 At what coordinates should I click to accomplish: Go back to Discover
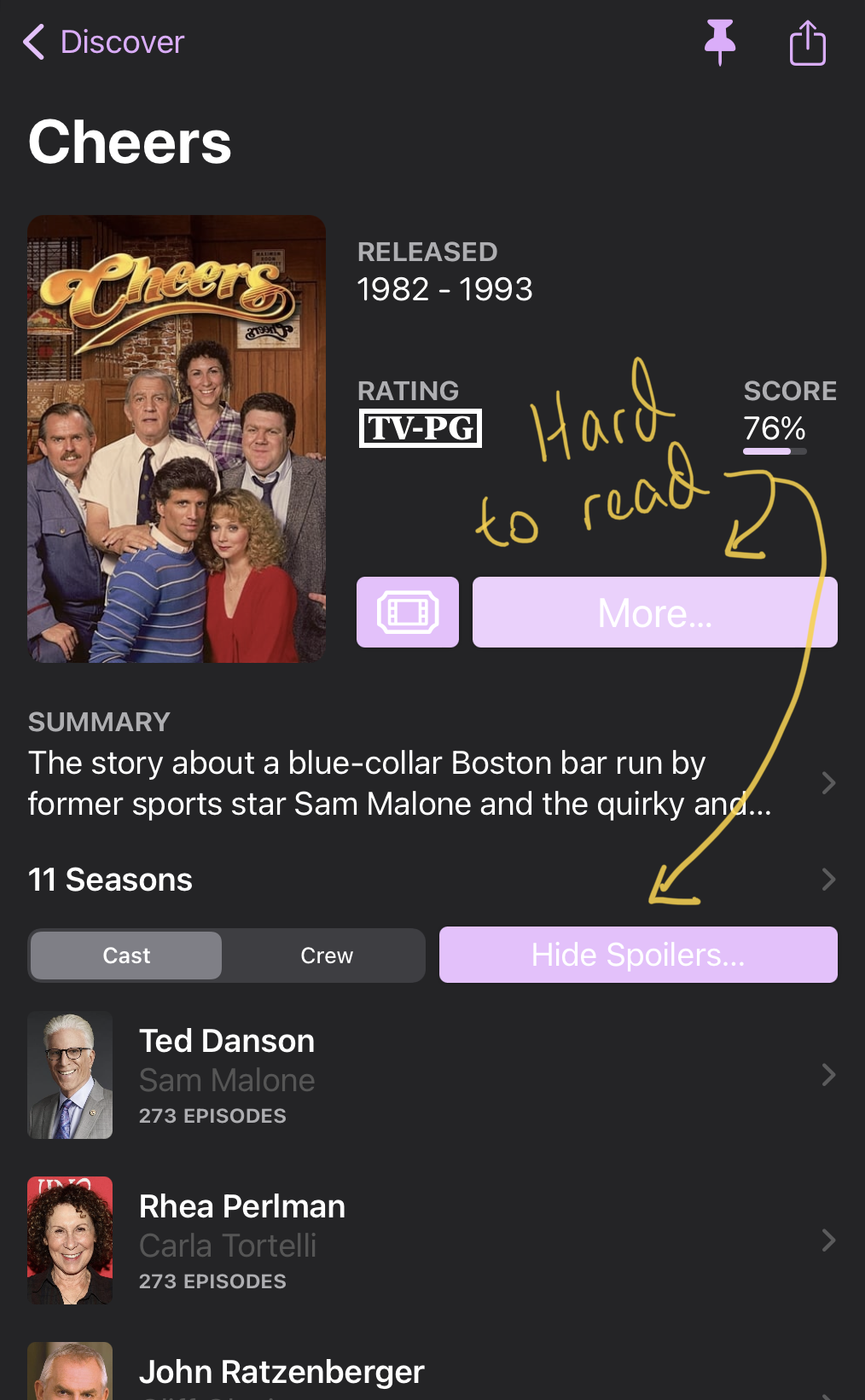104,42
